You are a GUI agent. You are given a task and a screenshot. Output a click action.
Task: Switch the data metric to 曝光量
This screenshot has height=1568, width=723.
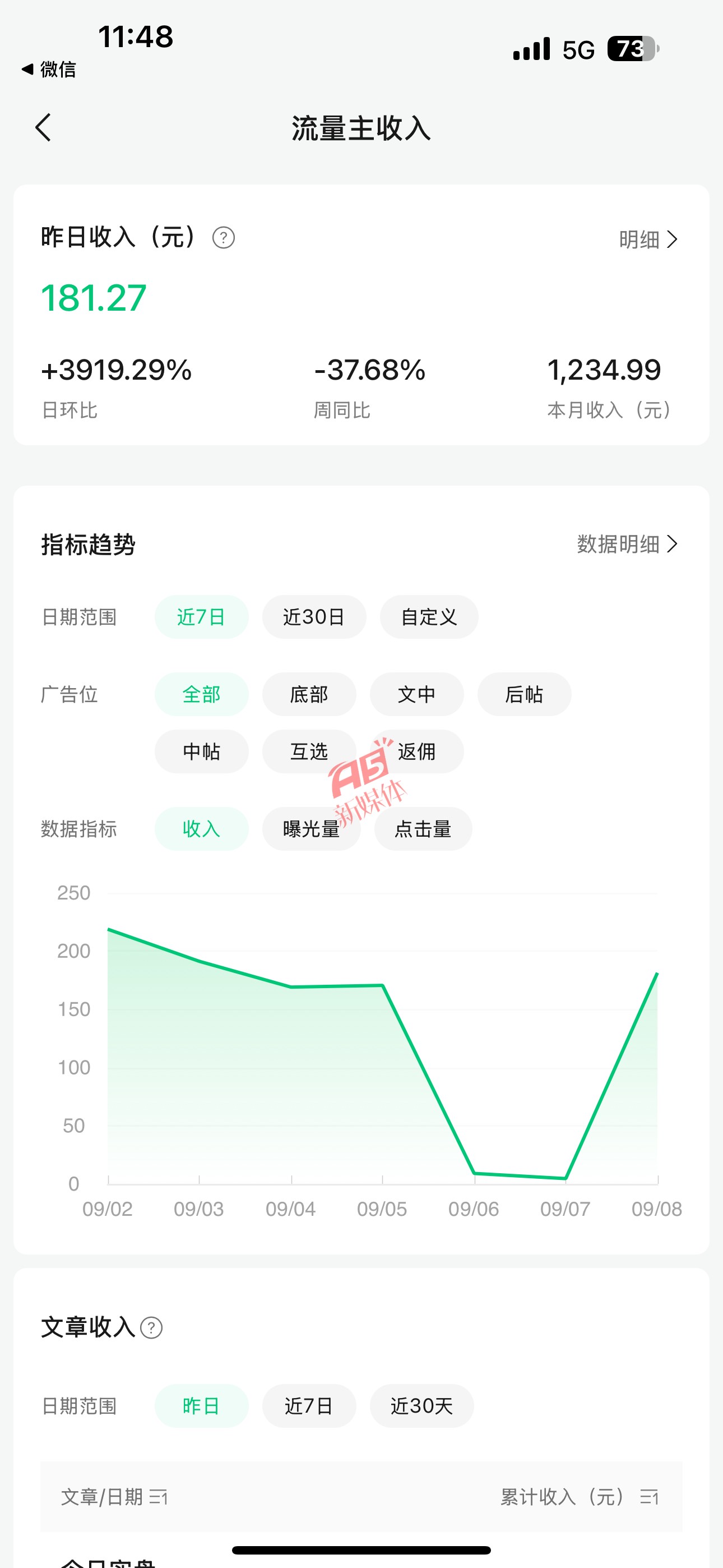coord(311,829)
